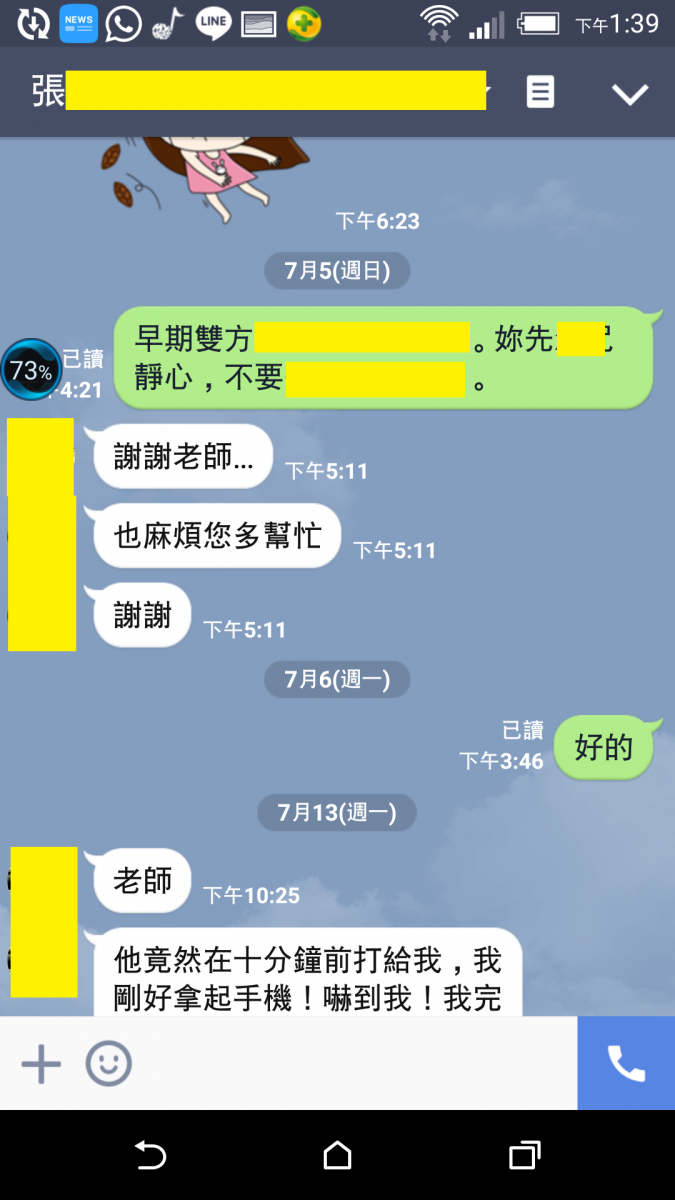Open the plus attachment menu
675x1200 pixels.
(42, 1064)
